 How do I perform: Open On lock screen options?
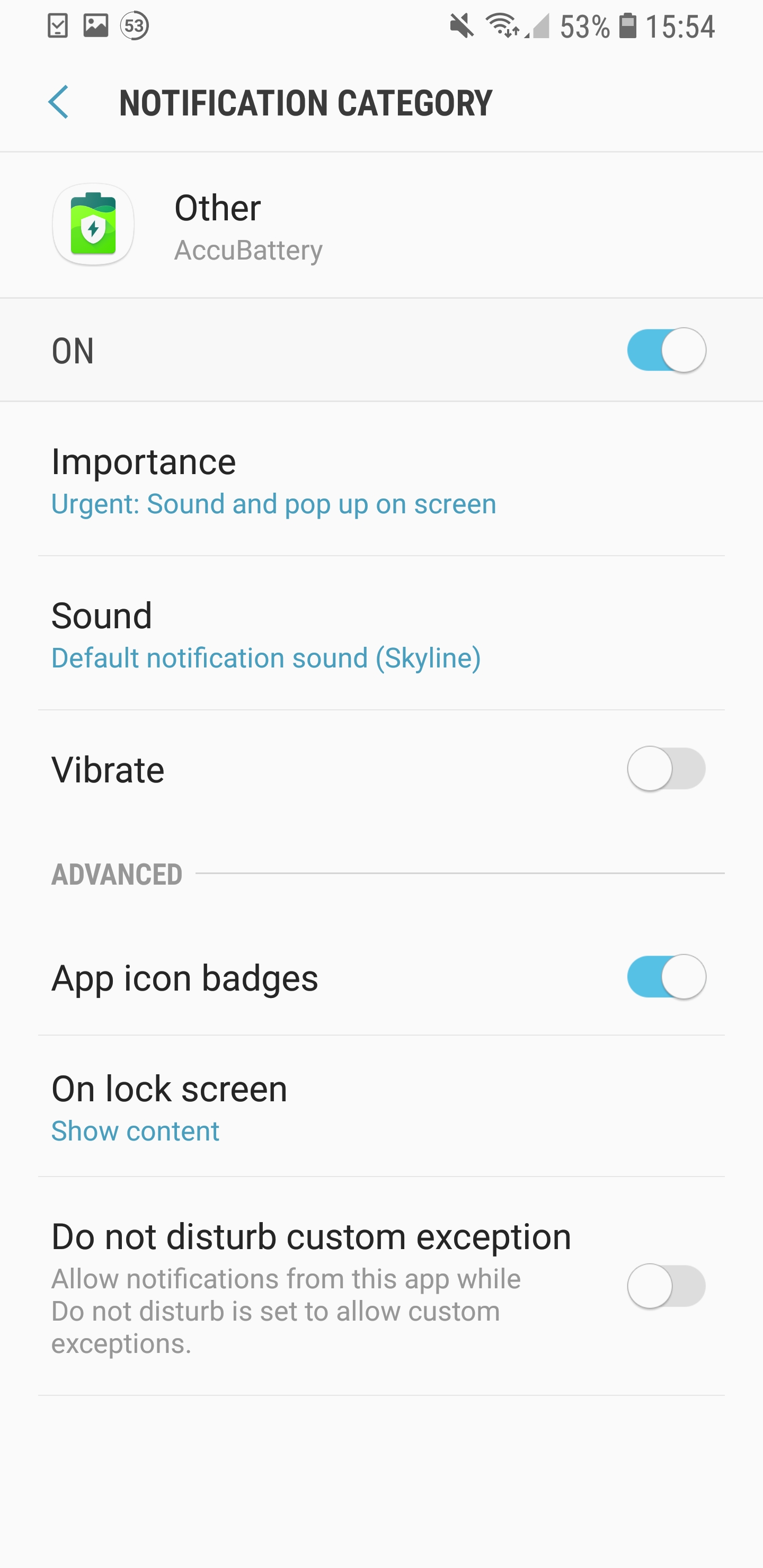pos(169,1108)
